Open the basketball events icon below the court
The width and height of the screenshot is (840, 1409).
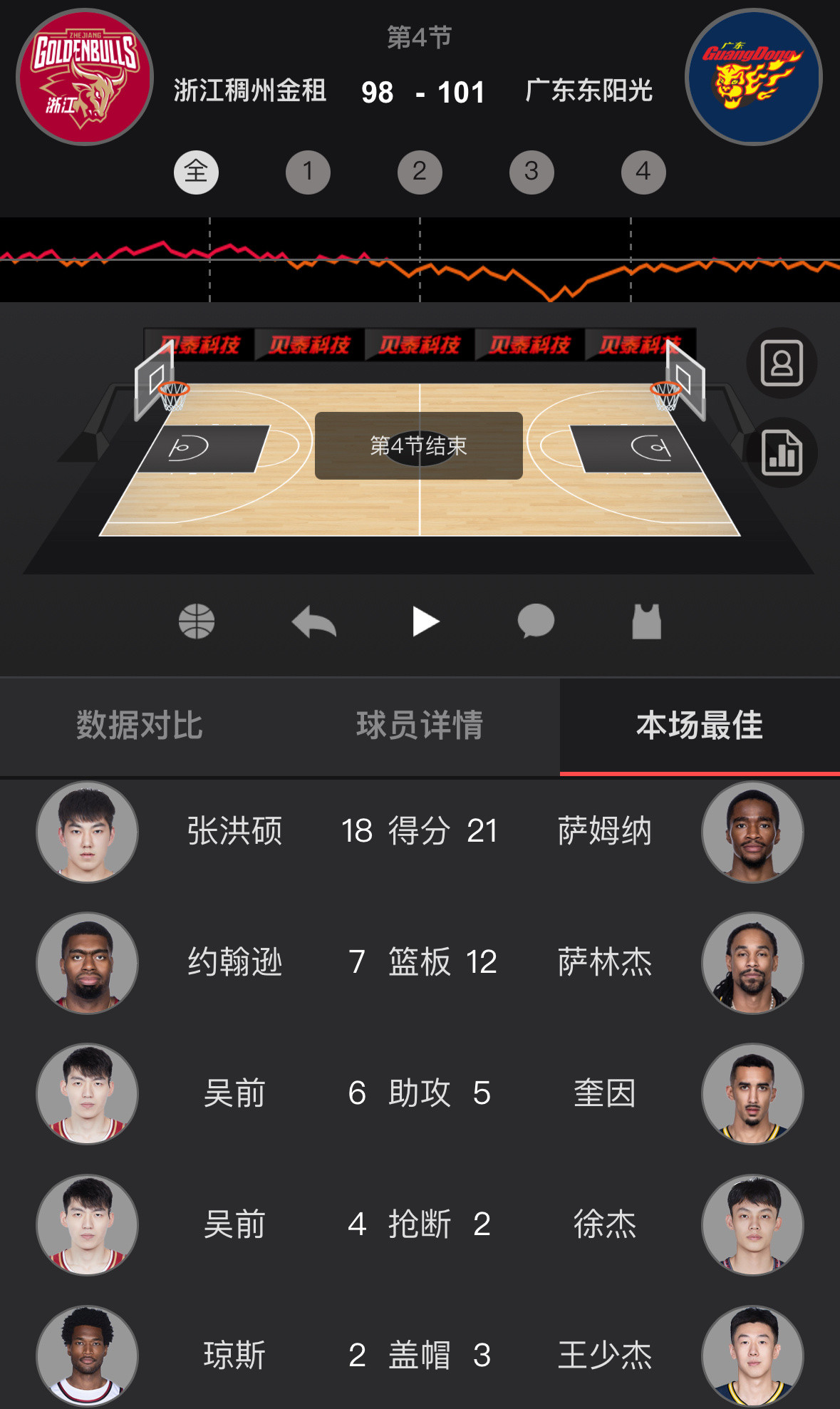point(197,621)
